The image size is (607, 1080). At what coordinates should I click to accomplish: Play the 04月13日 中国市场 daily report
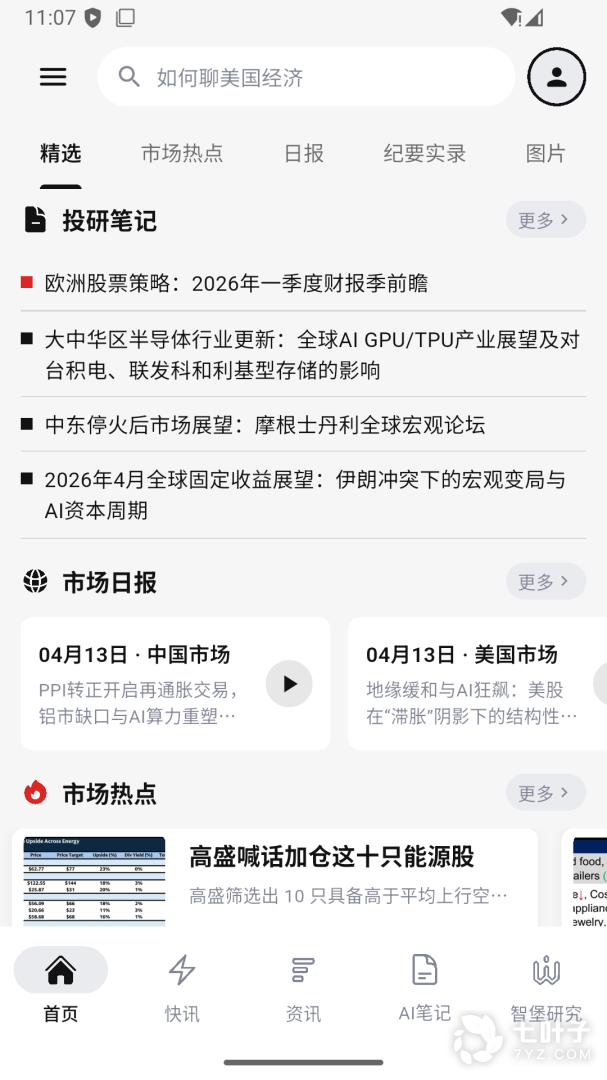[x=289, y=684]
